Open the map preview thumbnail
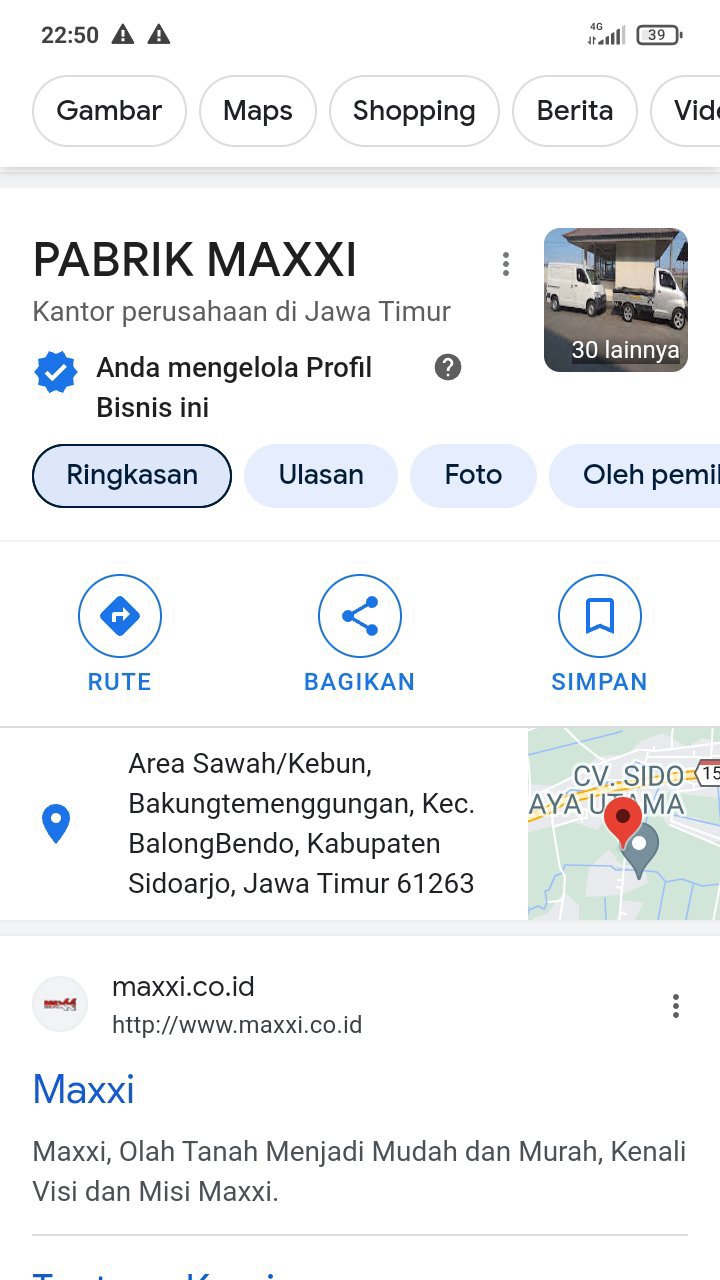This screenshot has width=720, height=1280. pyautogui.click(x=624, y=824)
